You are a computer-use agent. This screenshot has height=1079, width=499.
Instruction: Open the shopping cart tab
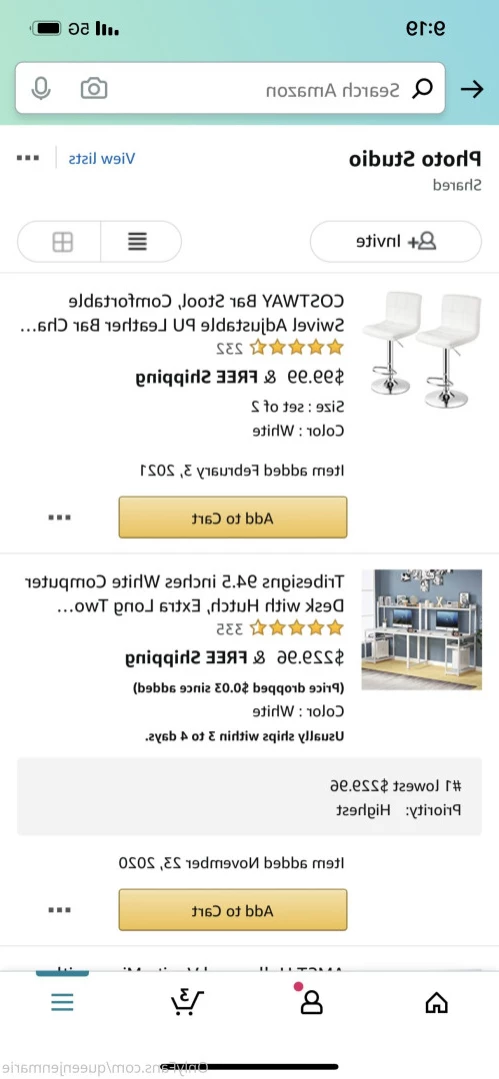(x=187, y=1002)
